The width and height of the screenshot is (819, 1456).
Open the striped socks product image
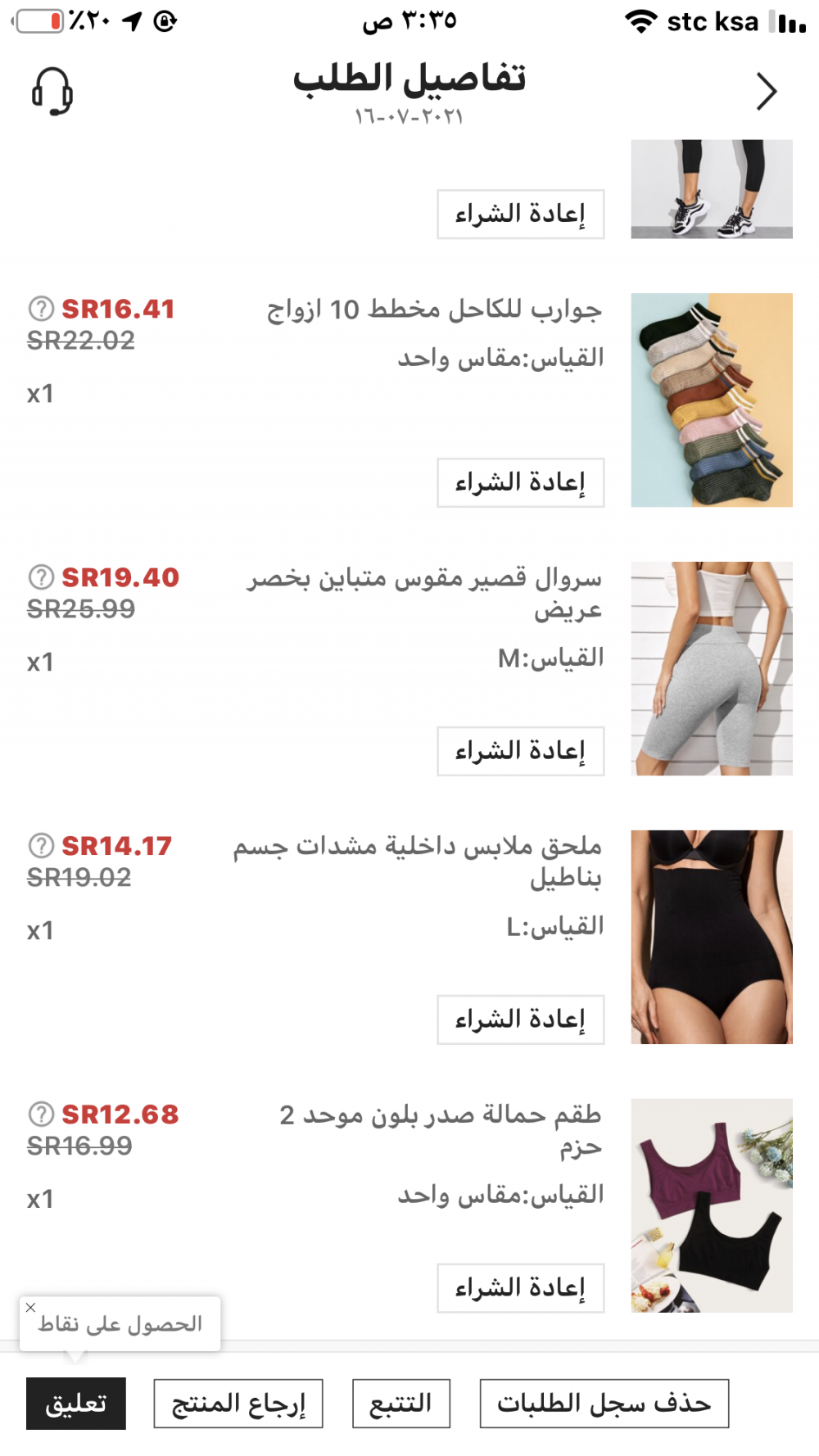pyautogui.click(x=711, y=400)
